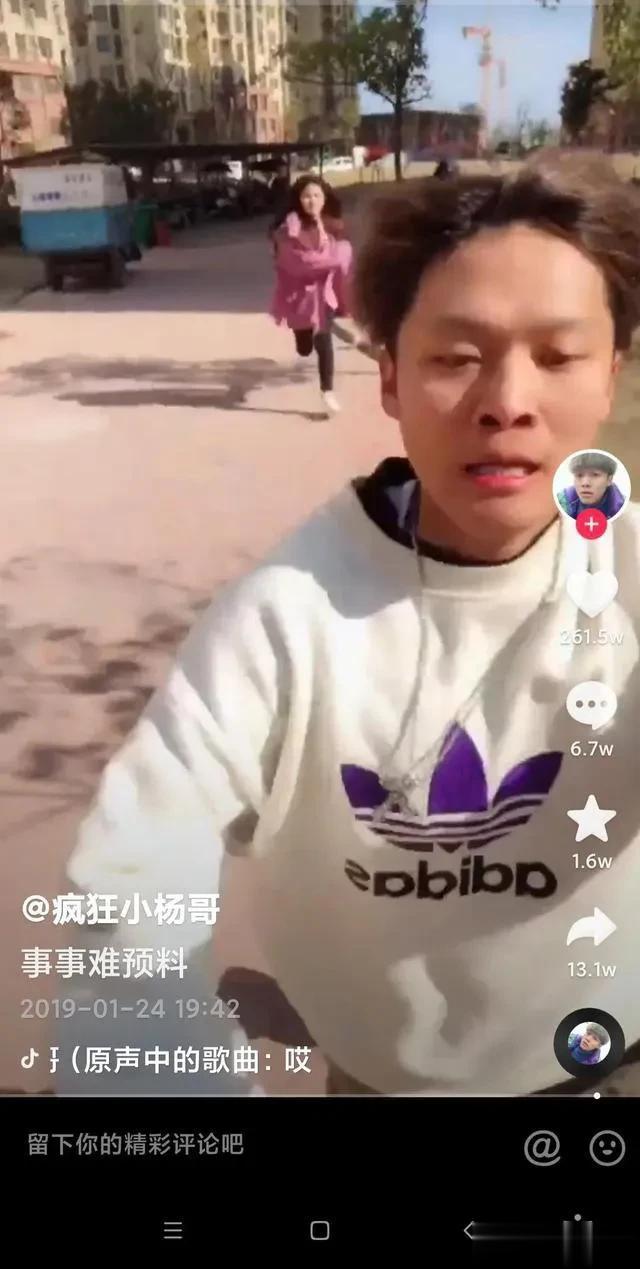This screenshot has height=1269, width=640.
Task: Open the spinning music disc
Action: coord(589,1043)
